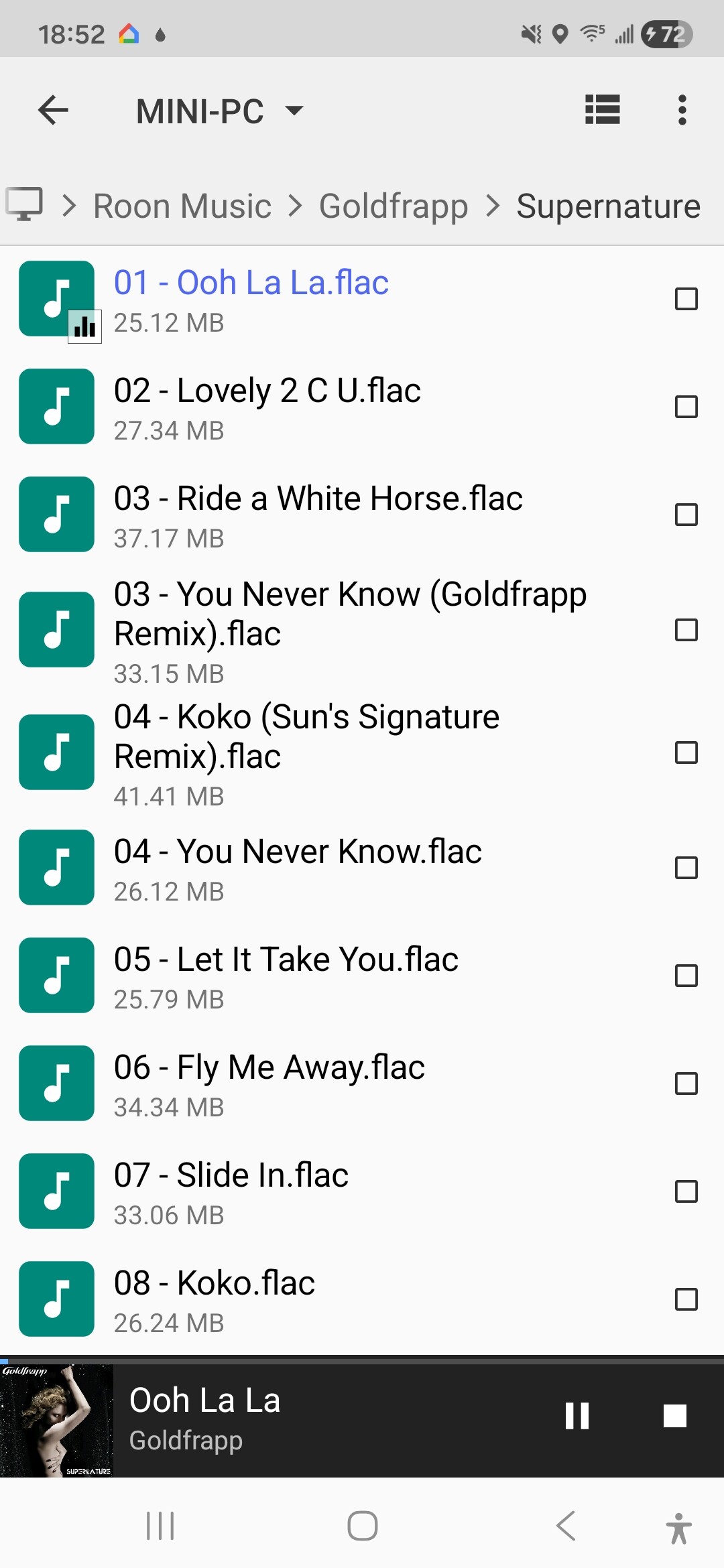Select checkbox for 01 - Ooh La La.flac
The height and width of the screenshot is (1568, 724).
click(686, 299)
